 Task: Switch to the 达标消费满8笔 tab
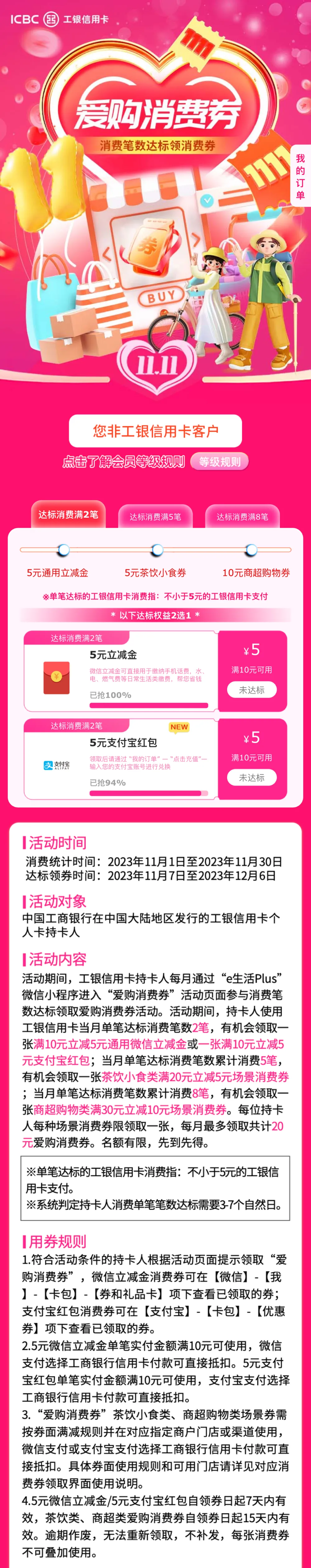[x=242, y=516]
